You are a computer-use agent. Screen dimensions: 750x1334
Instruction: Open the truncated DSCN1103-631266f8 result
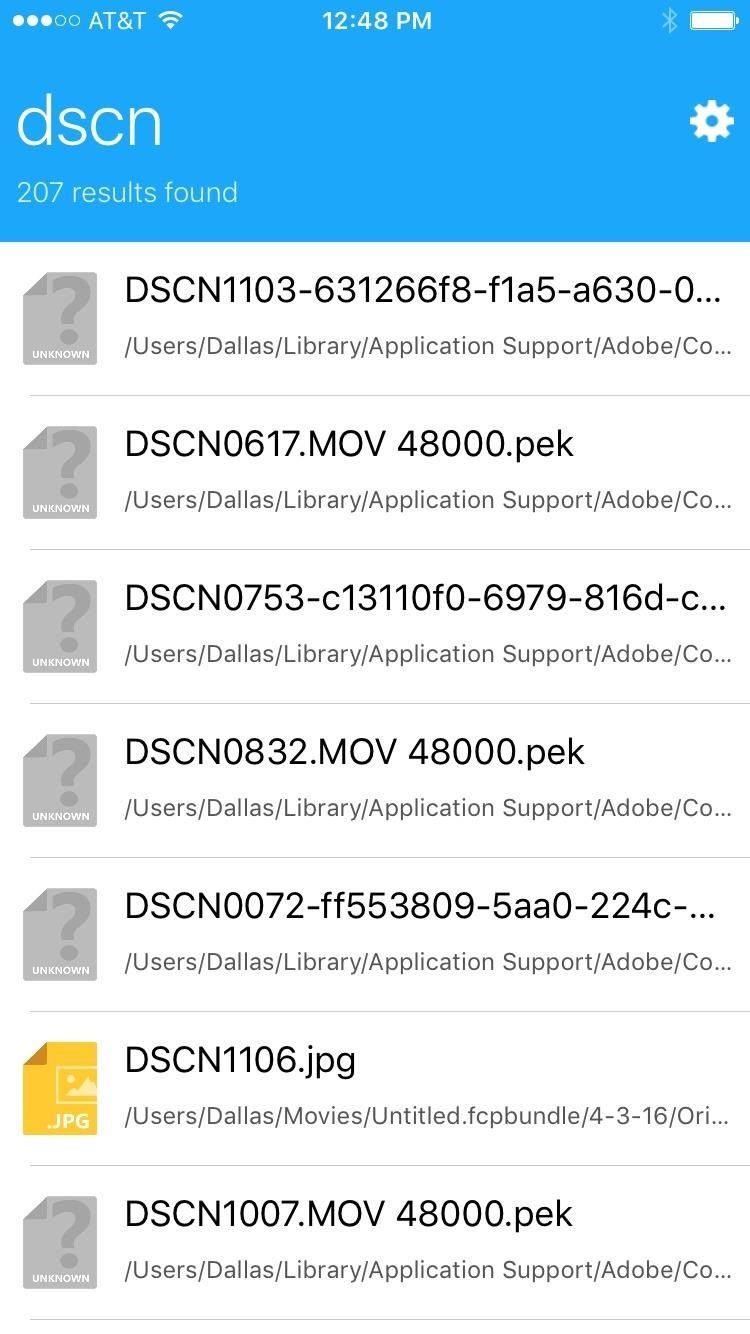coord(425,289)
